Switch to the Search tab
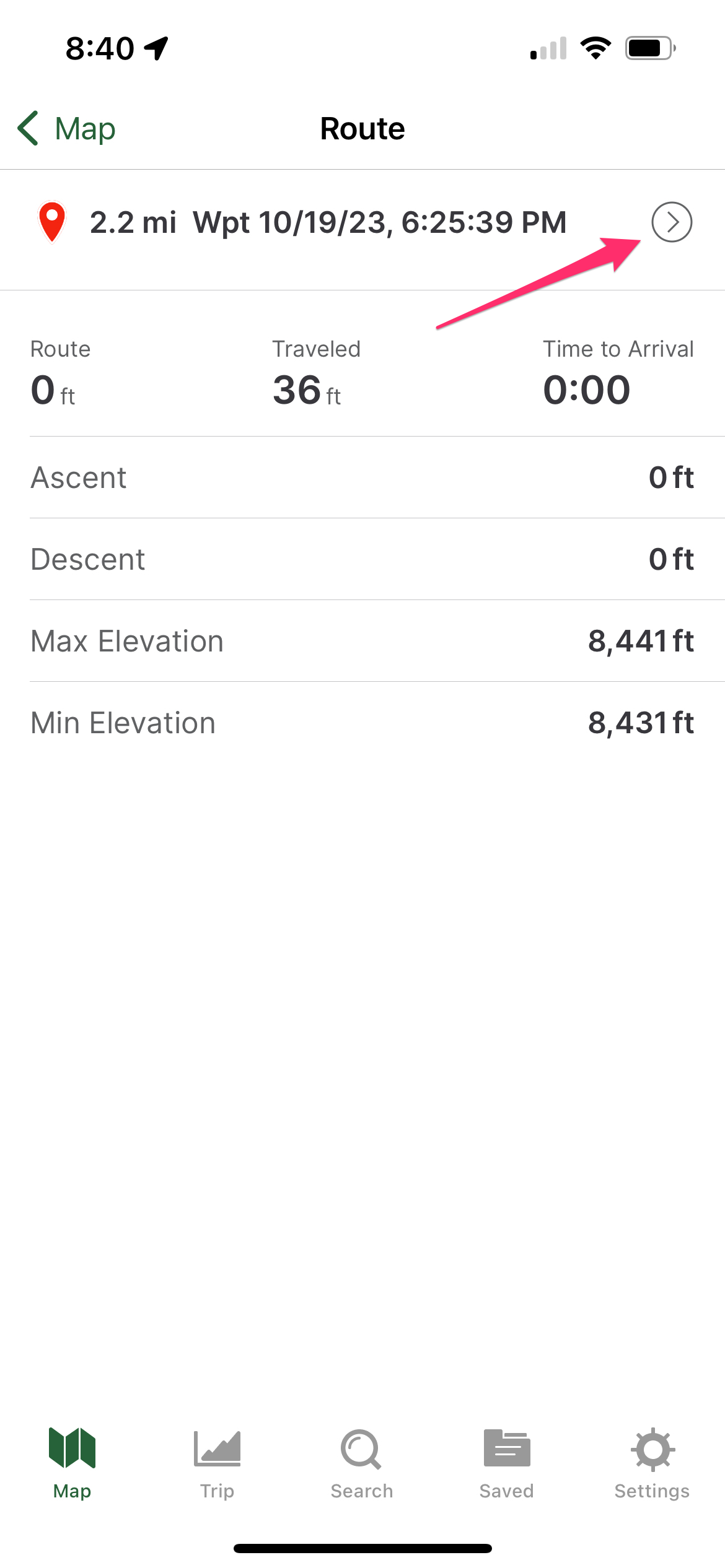 click(x=362, y=1463)
